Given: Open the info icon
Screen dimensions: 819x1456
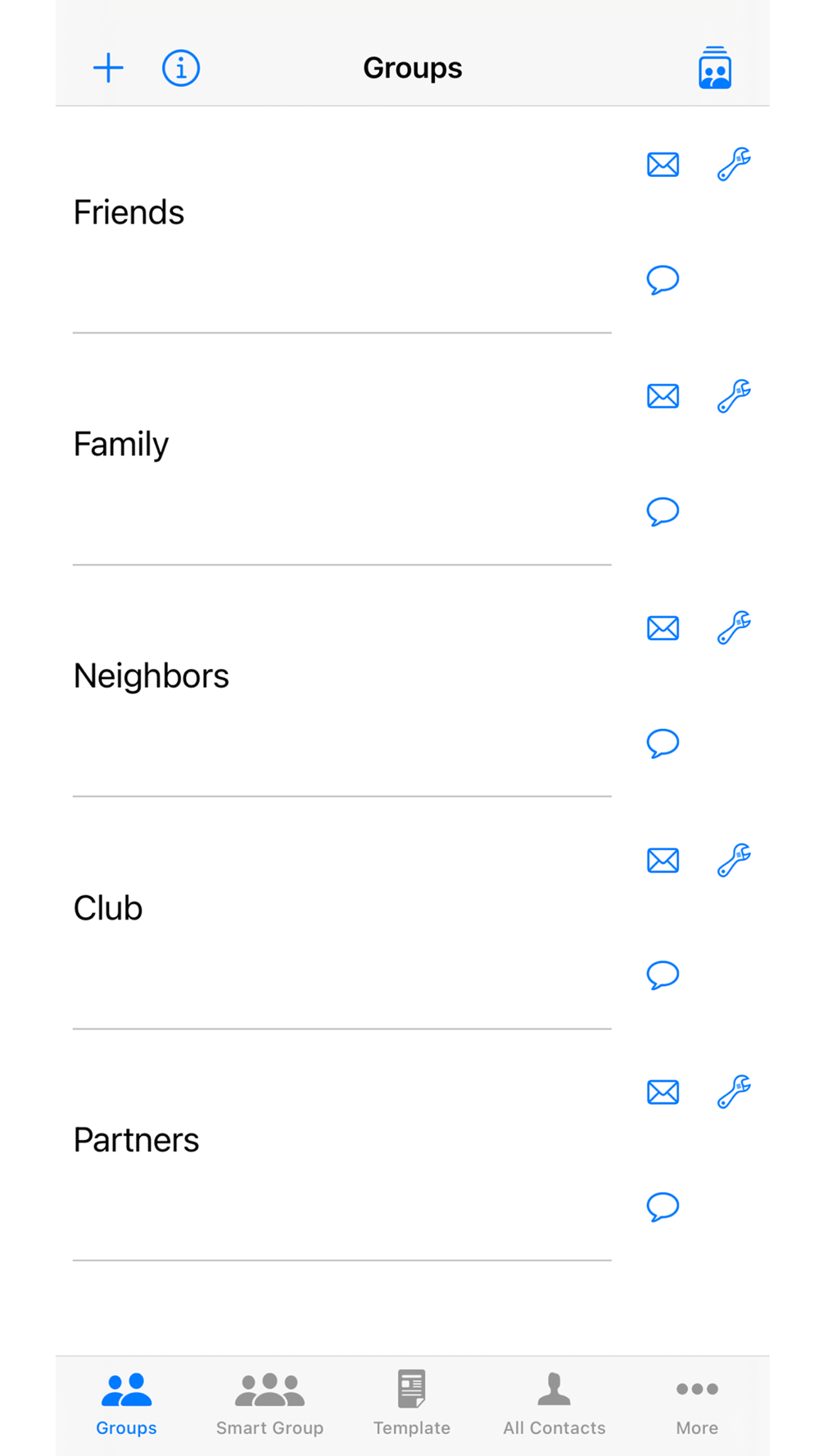Looking at the screenshot, I should [x=181, y=68].
